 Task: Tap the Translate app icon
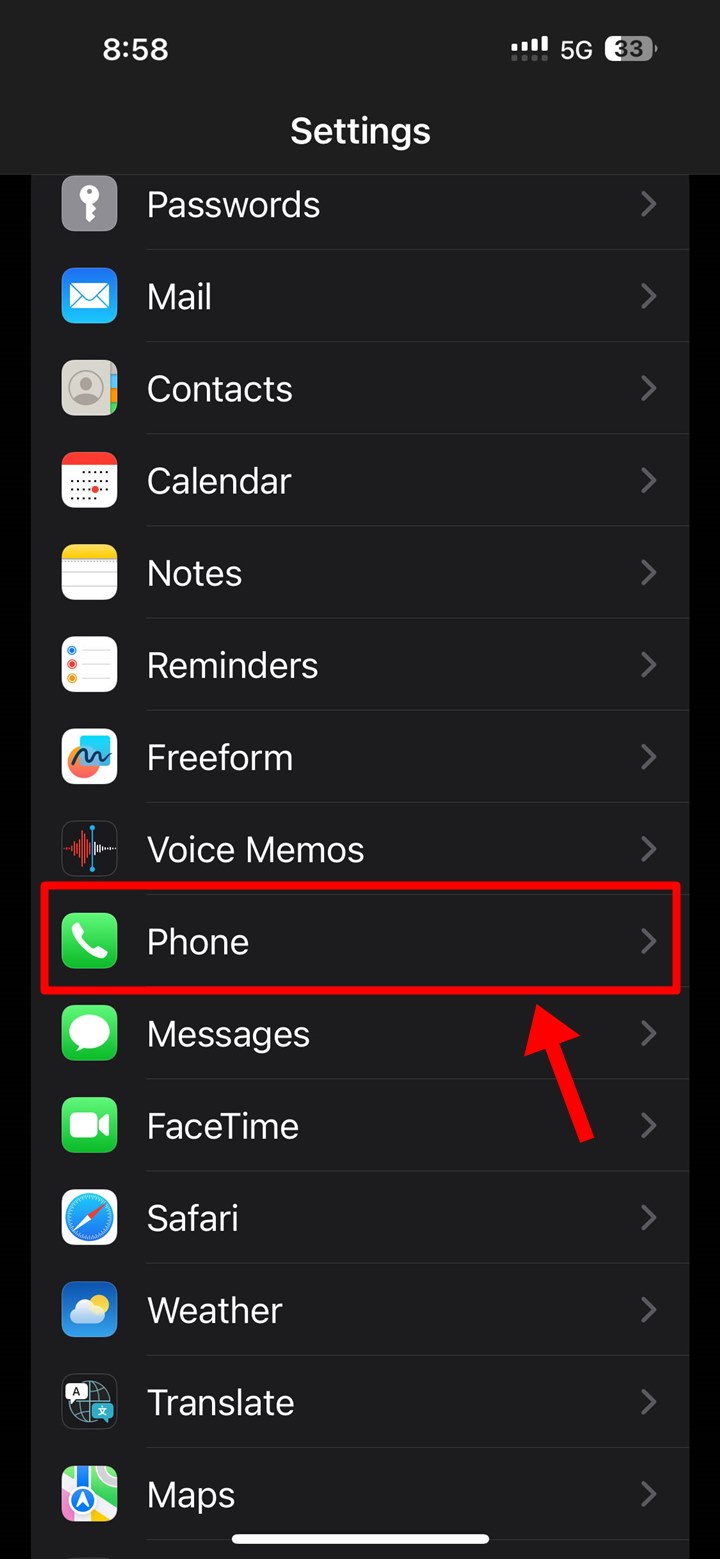tap(89, 1402)
